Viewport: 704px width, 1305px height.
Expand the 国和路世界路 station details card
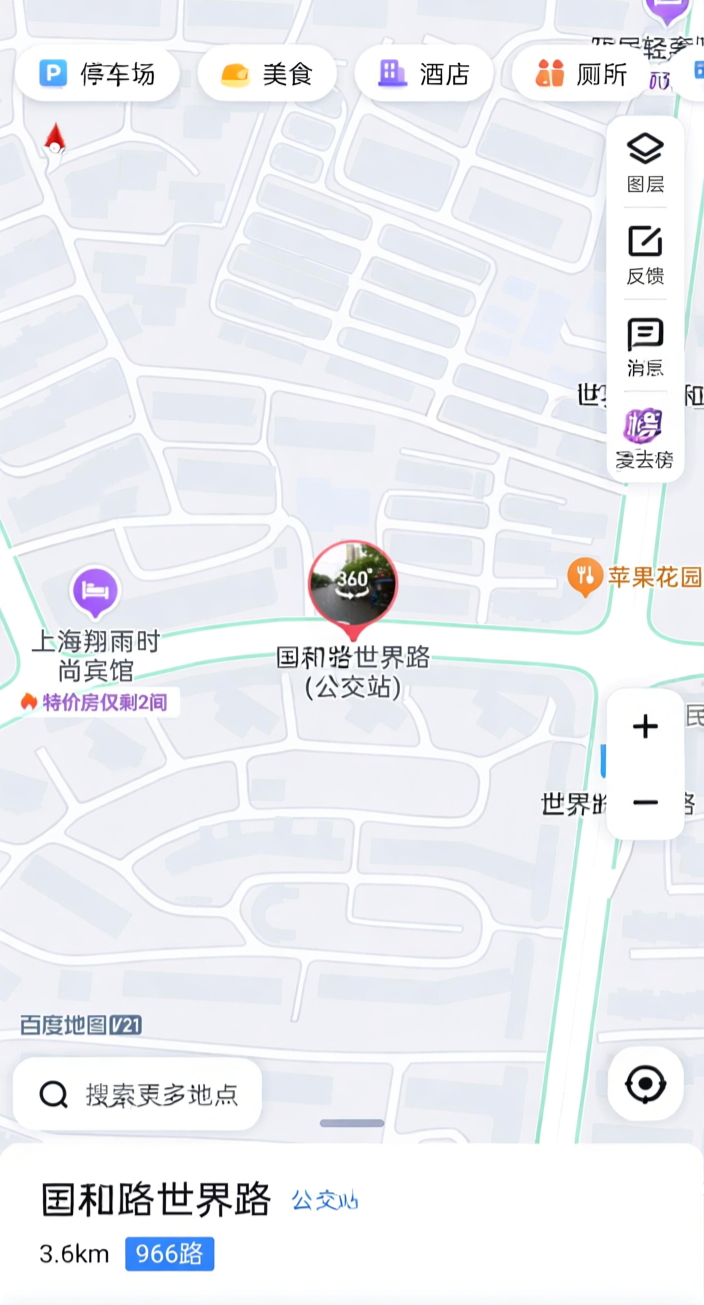point(352,1224)
